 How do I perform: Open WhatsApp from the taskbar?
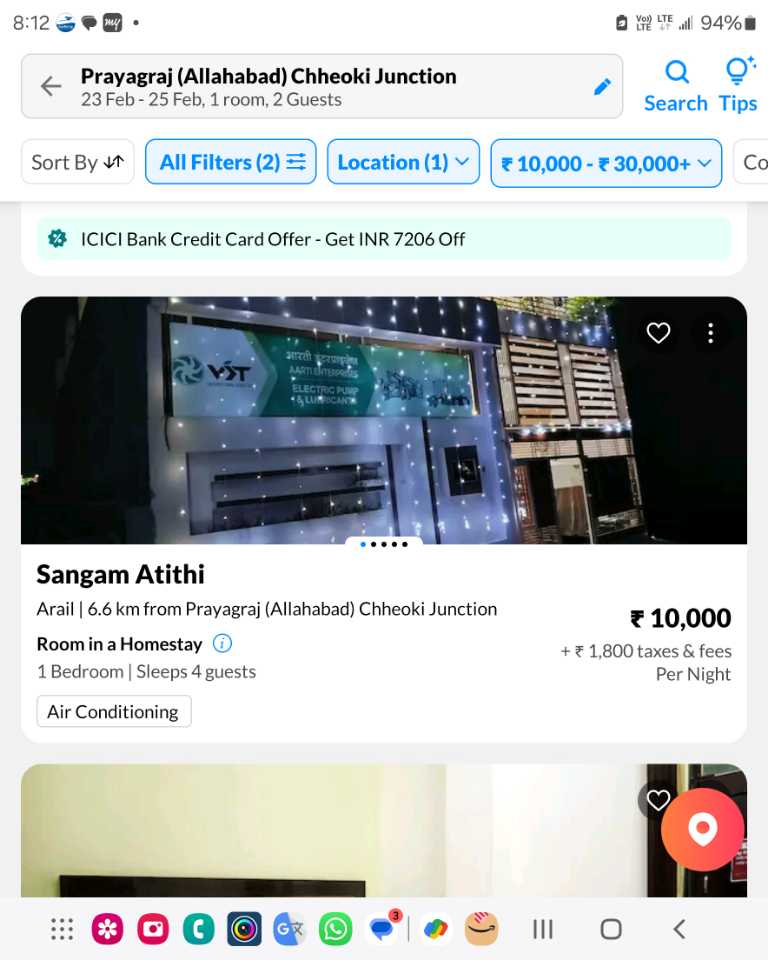336,929
